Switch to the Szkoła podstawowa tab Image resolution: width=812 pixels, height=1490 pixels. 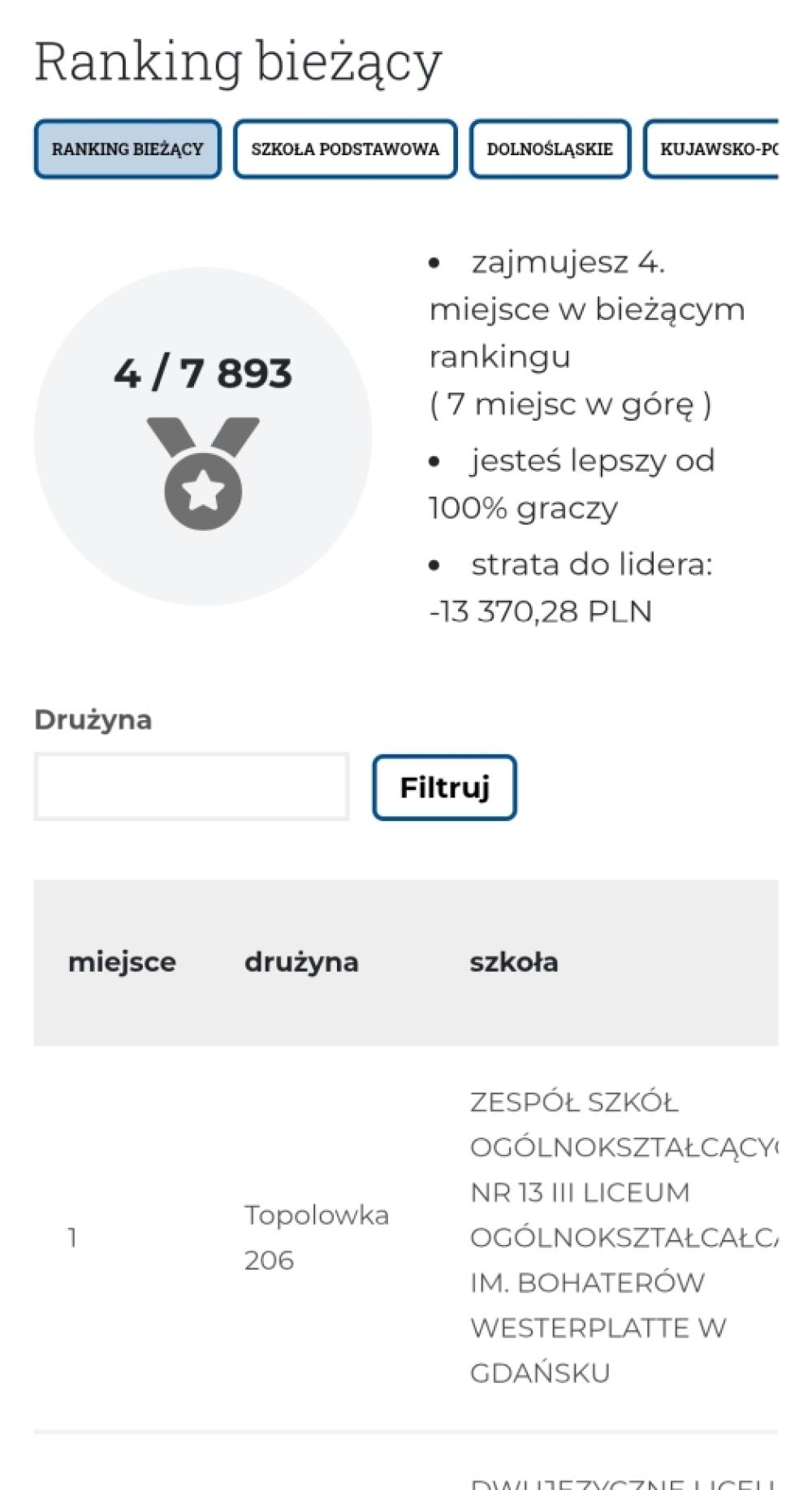tap(345, 149)
